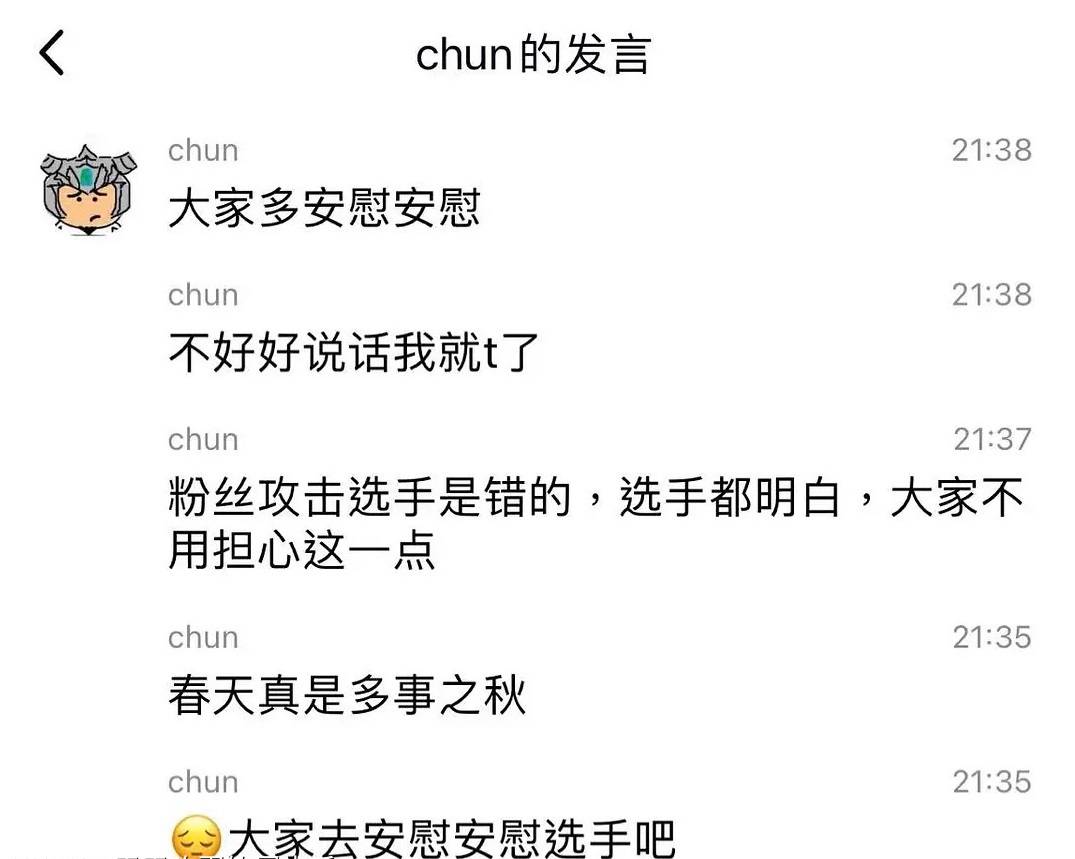This screenshot has width=1075, height=859.
Task: Go back from chun's messages page
Action: pos(52,53)
